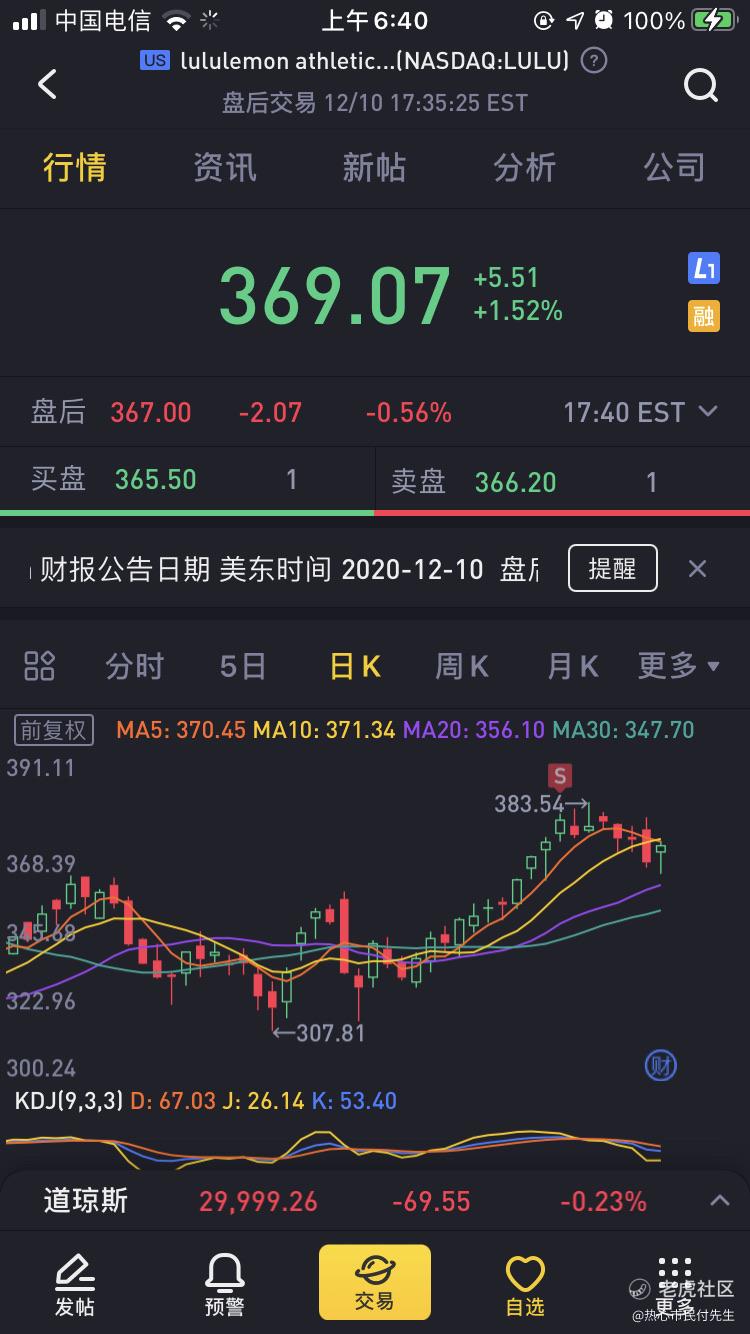
Task: Dismiss the earnings date banner
Action: 697,569
